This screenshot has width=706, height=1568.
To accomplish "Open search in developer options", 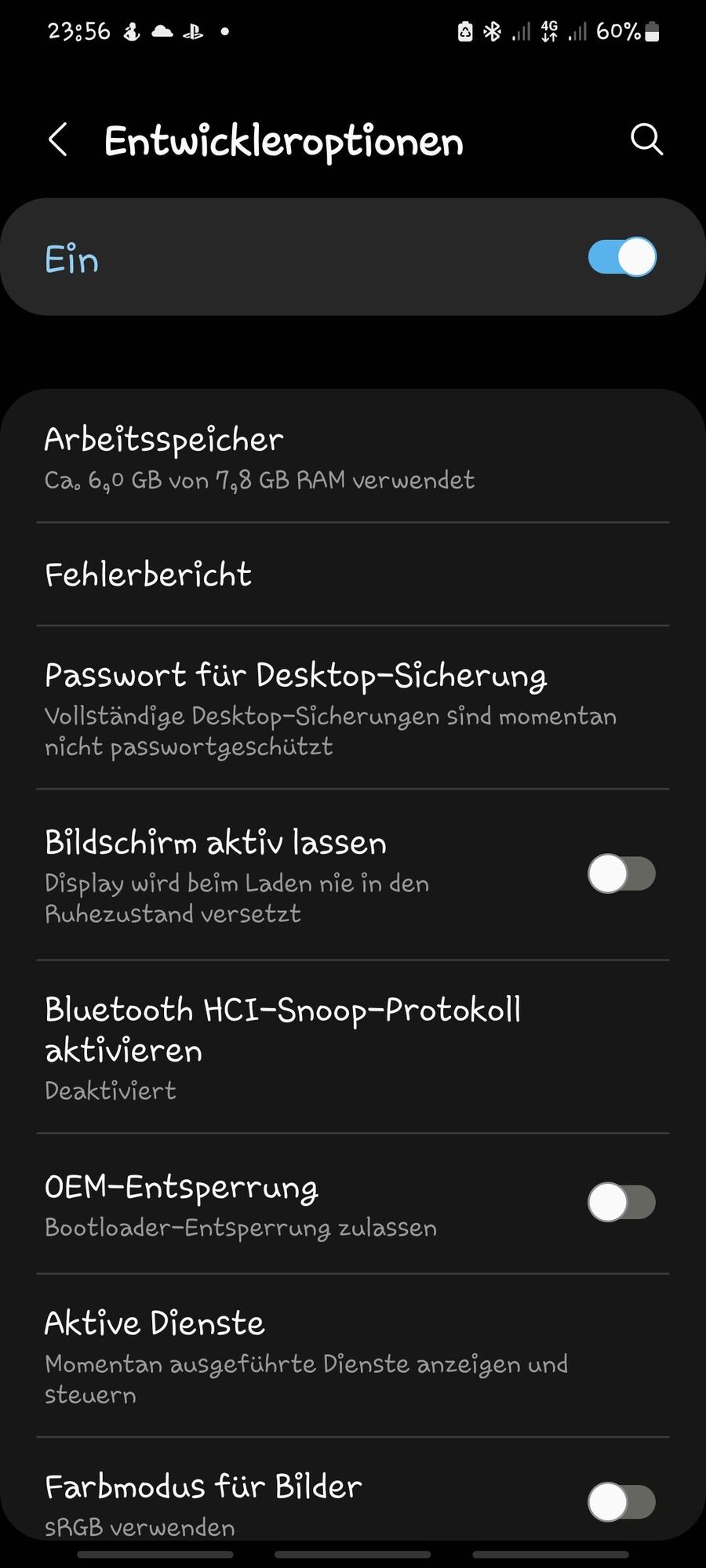I will pos(646,140).
